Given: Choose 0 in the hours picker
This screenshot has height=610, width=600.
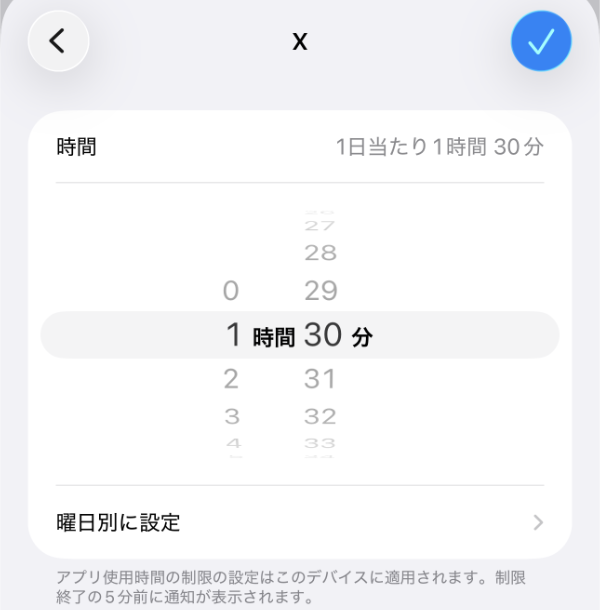Looking at the screenshot, I should pos(231,291).
